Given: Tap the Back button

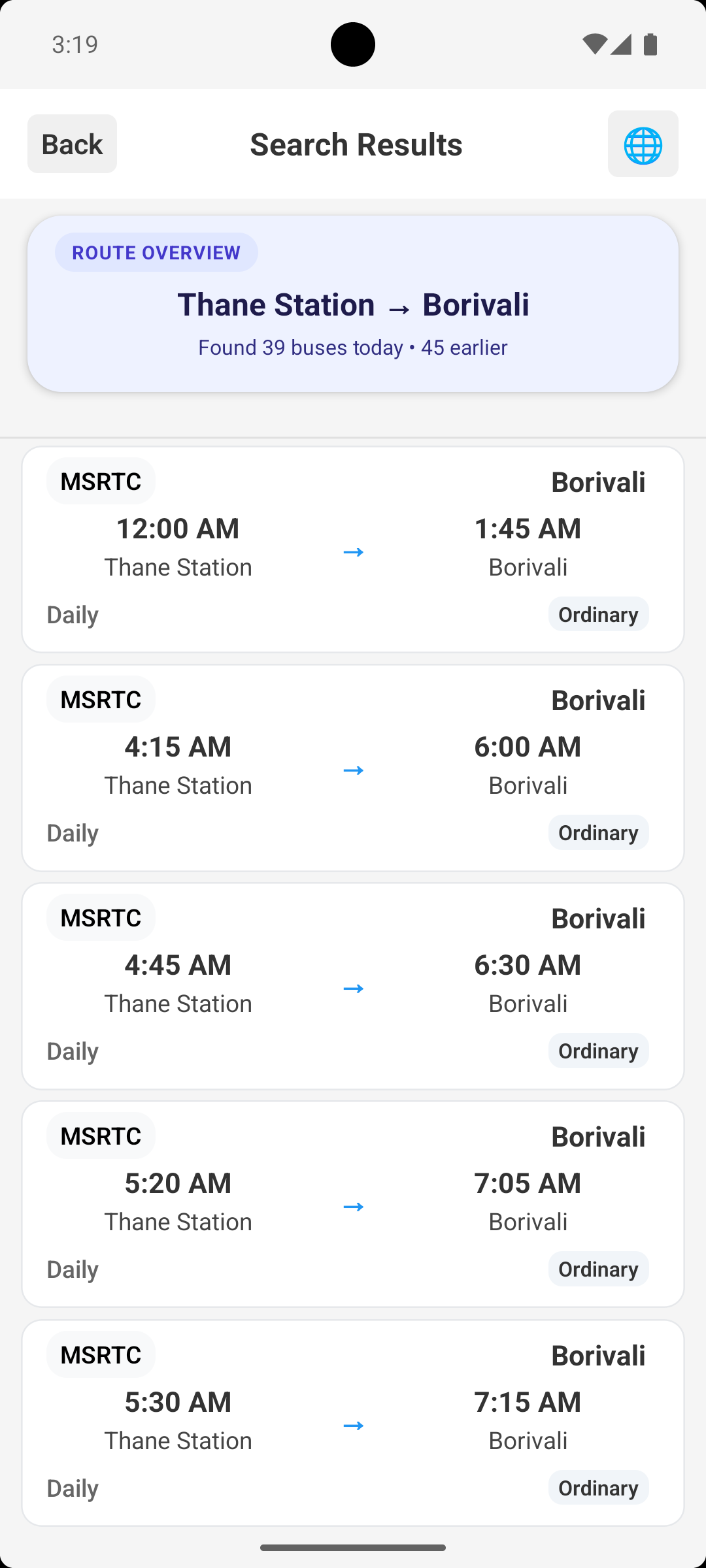Looking at the screenshot, I should point(72,144).
